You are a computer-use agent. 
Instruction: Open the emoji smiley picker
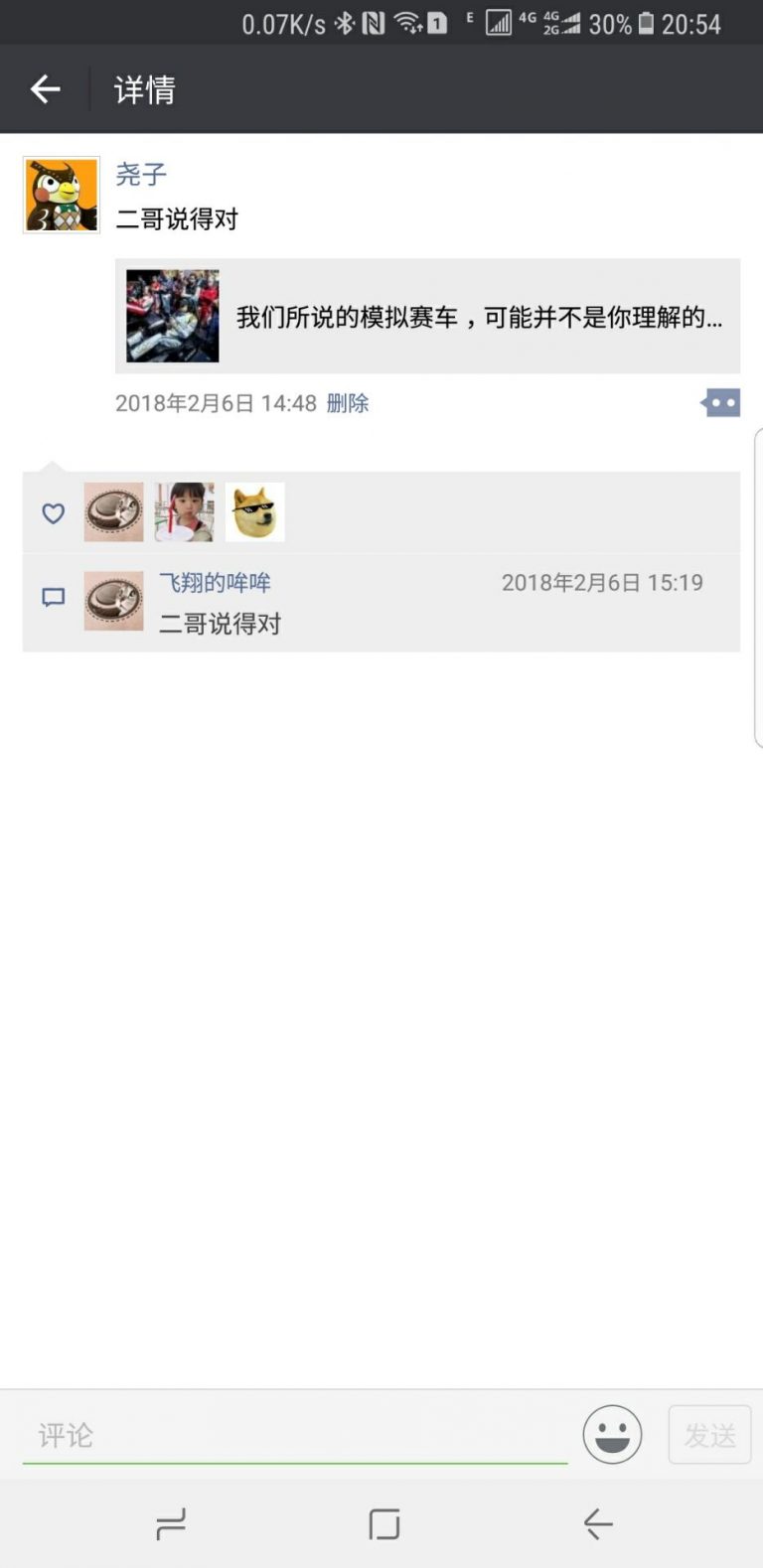click(x=612, y=1434)
